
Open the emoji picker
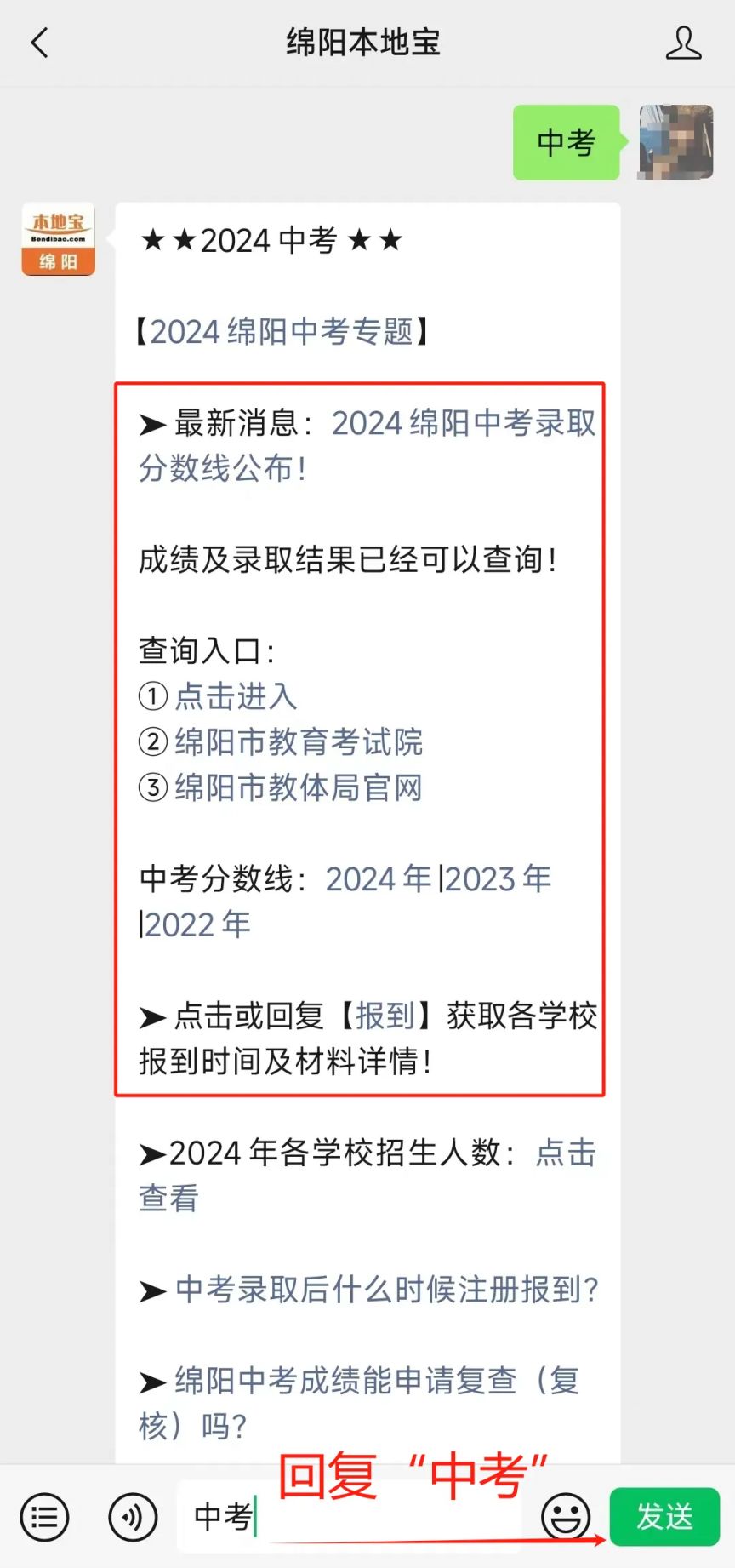pyautogui.click(x=566, y=1517)
